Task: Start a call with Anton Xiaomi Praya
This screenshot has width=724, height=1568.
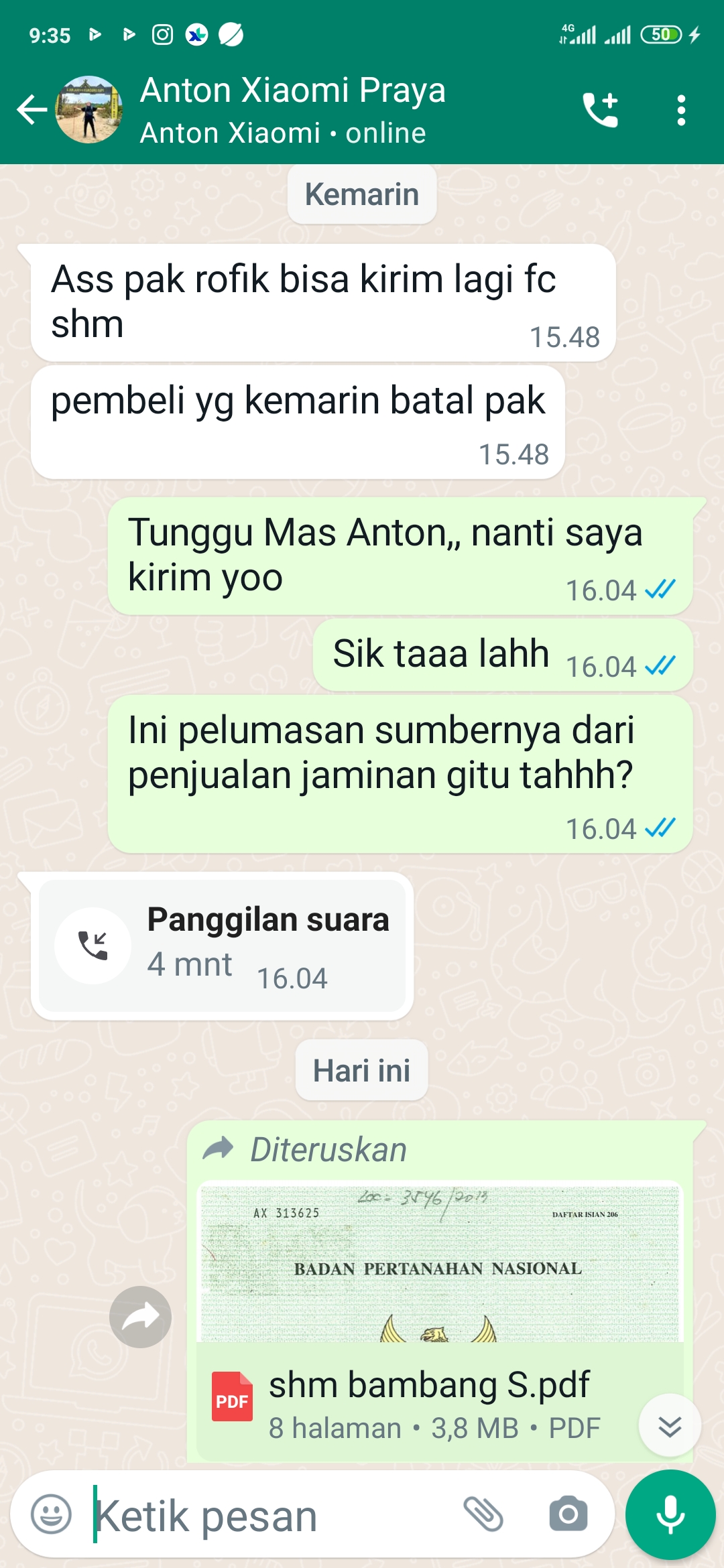Action: tap(600, 110)
